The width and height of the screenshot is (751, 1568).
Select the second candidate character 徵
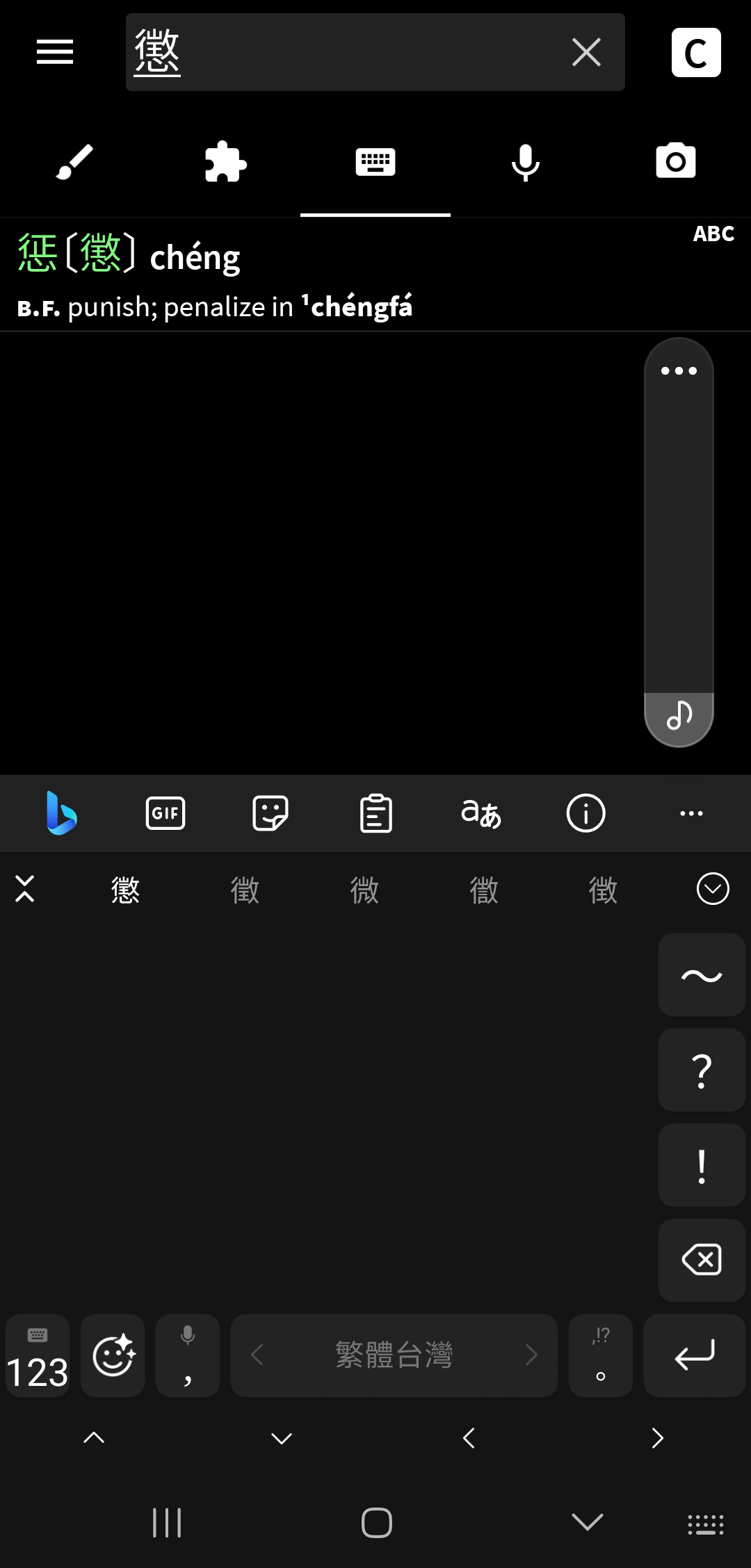tap(245, 890)
